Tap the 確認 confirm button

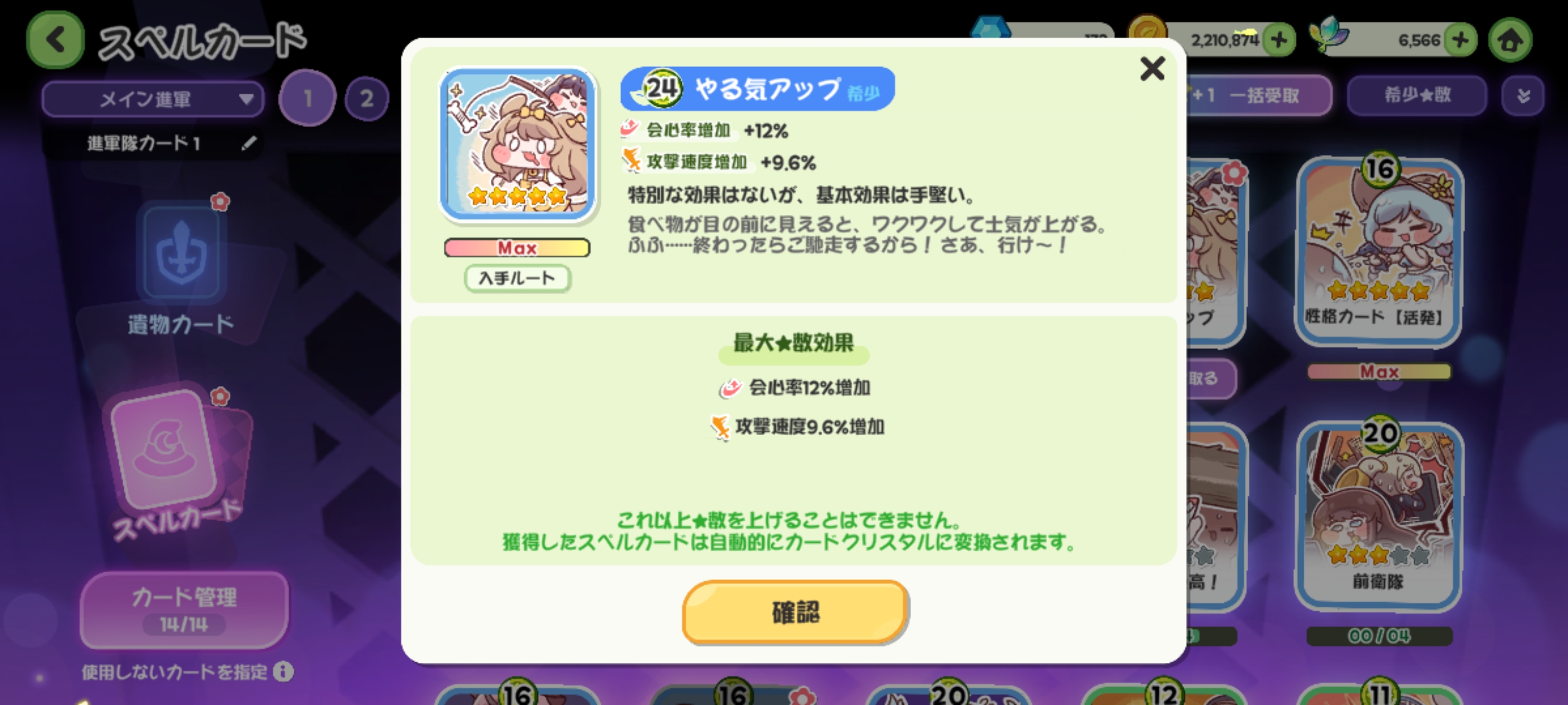(x=795, y=612)
